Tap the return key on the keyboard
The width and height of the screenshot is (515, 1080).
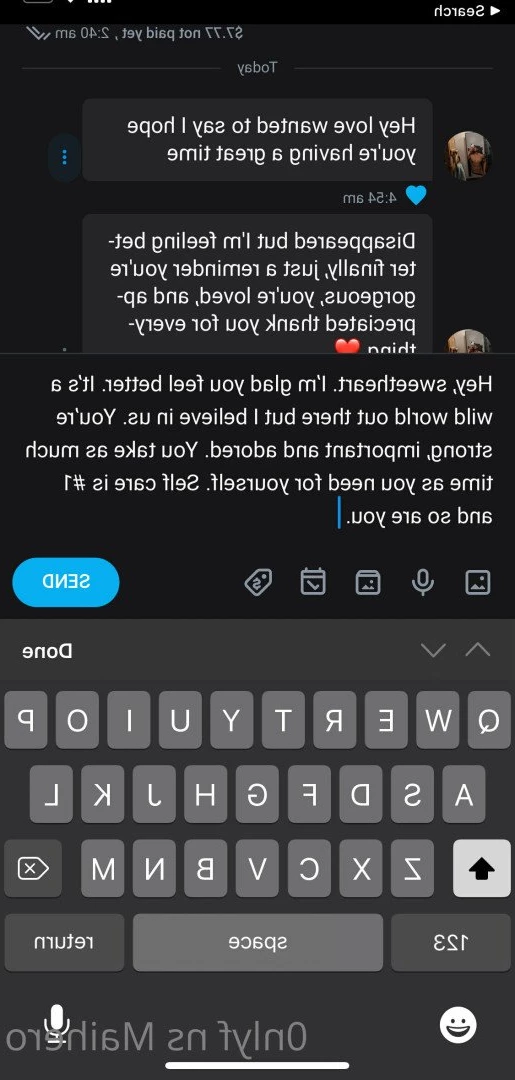[x=63, y=942]
